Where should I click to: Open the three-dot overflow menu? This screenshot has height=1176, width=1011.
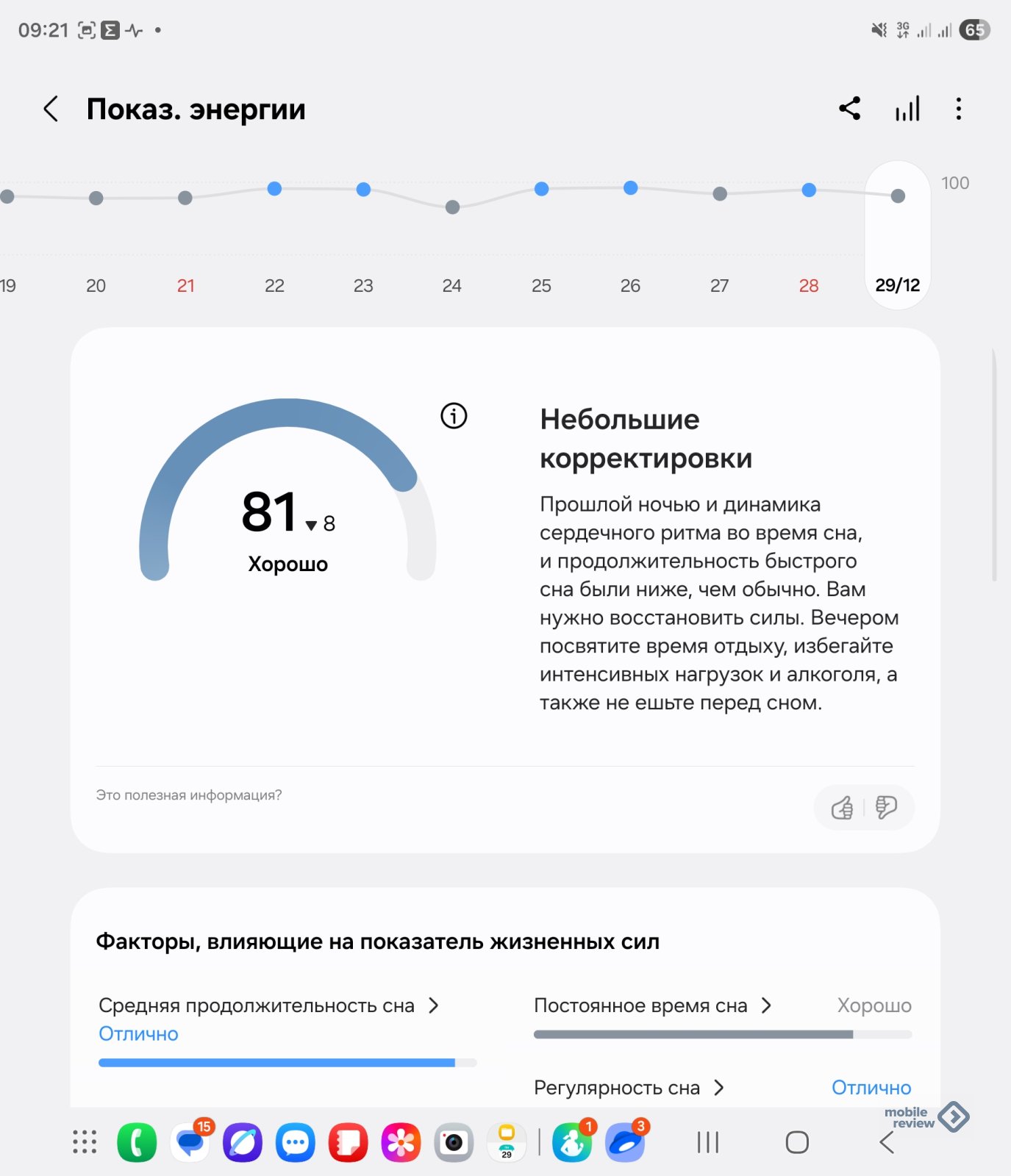pyautogui.click(x=958, y=109)
